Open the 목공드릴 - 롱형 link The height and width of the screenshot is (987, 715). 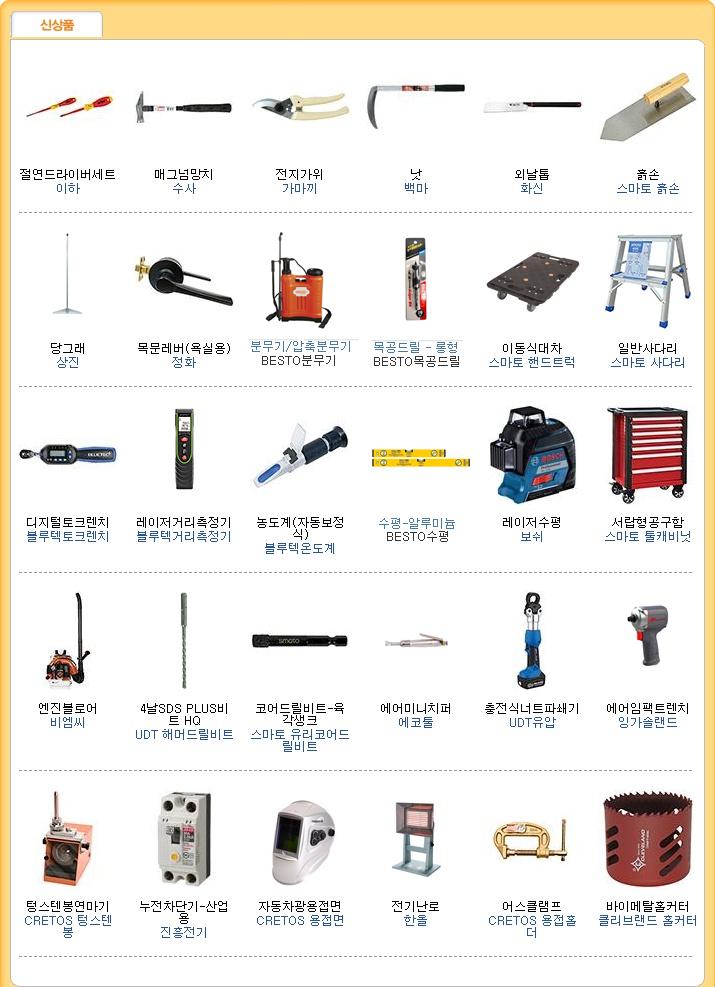[x=415, y=346]
